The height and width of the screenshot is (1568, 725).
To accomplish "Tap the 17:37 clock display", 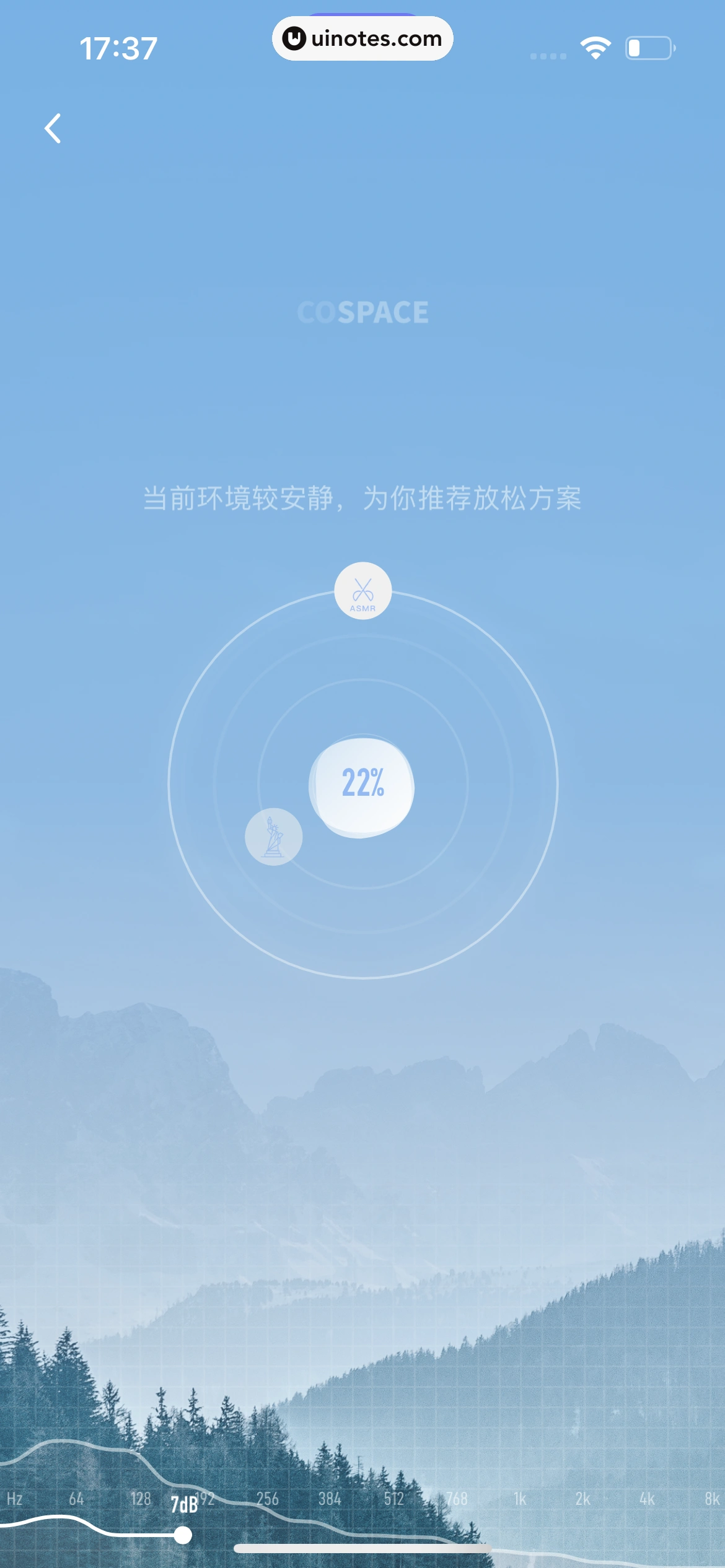I will pos(118,48).
